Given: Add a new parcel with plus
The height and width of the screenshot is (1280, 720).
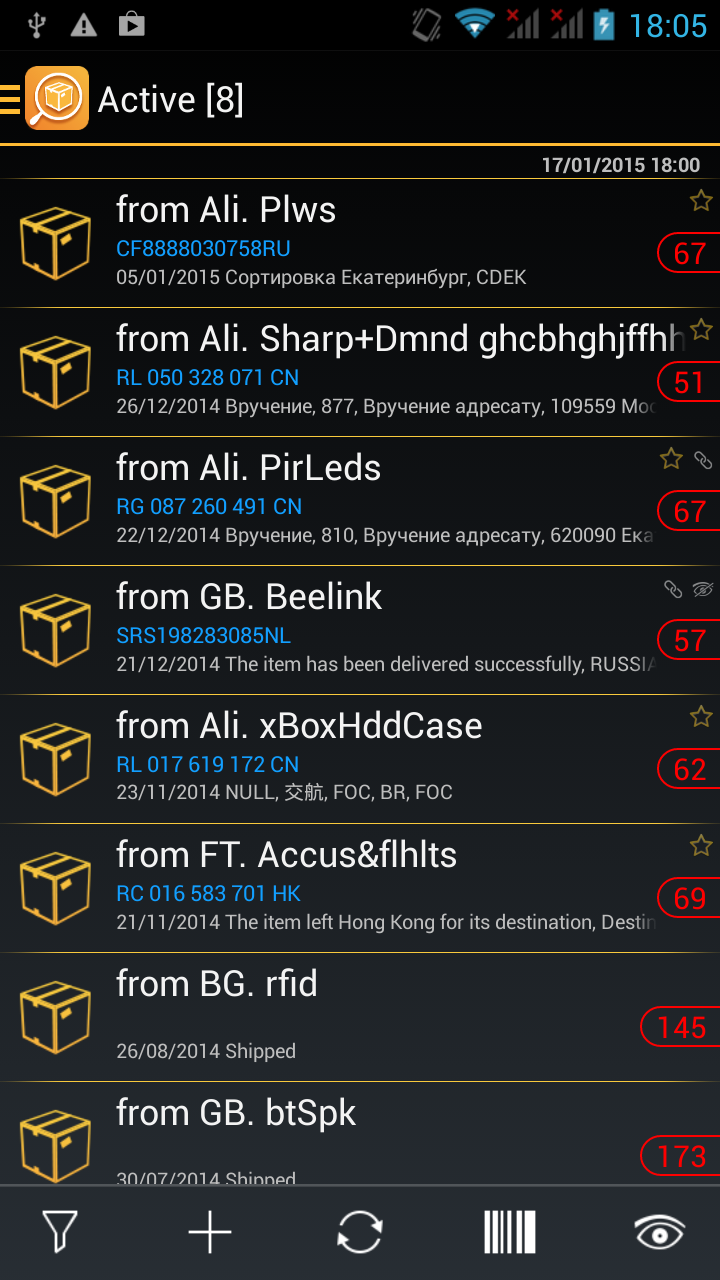Looking at the screenshot, I should [210, 1232].
